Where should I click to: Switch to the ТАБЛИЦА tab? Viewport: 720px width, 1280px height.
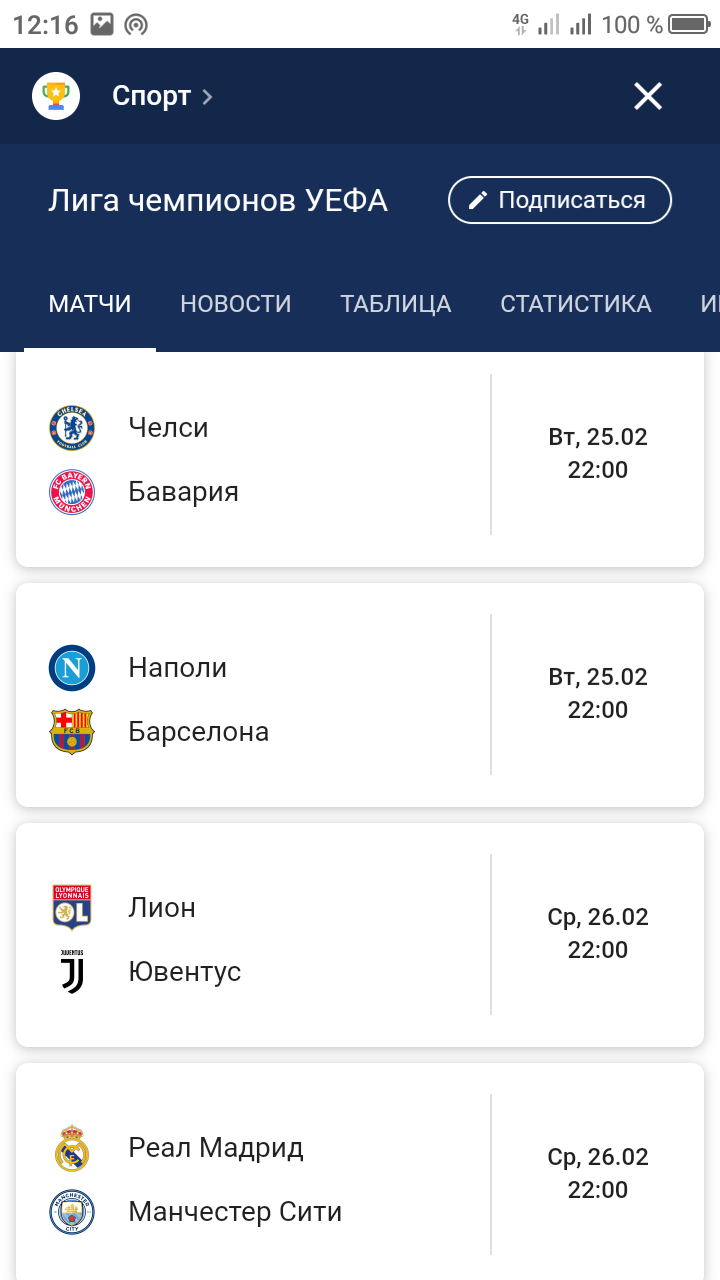click(x=396, y=304)
